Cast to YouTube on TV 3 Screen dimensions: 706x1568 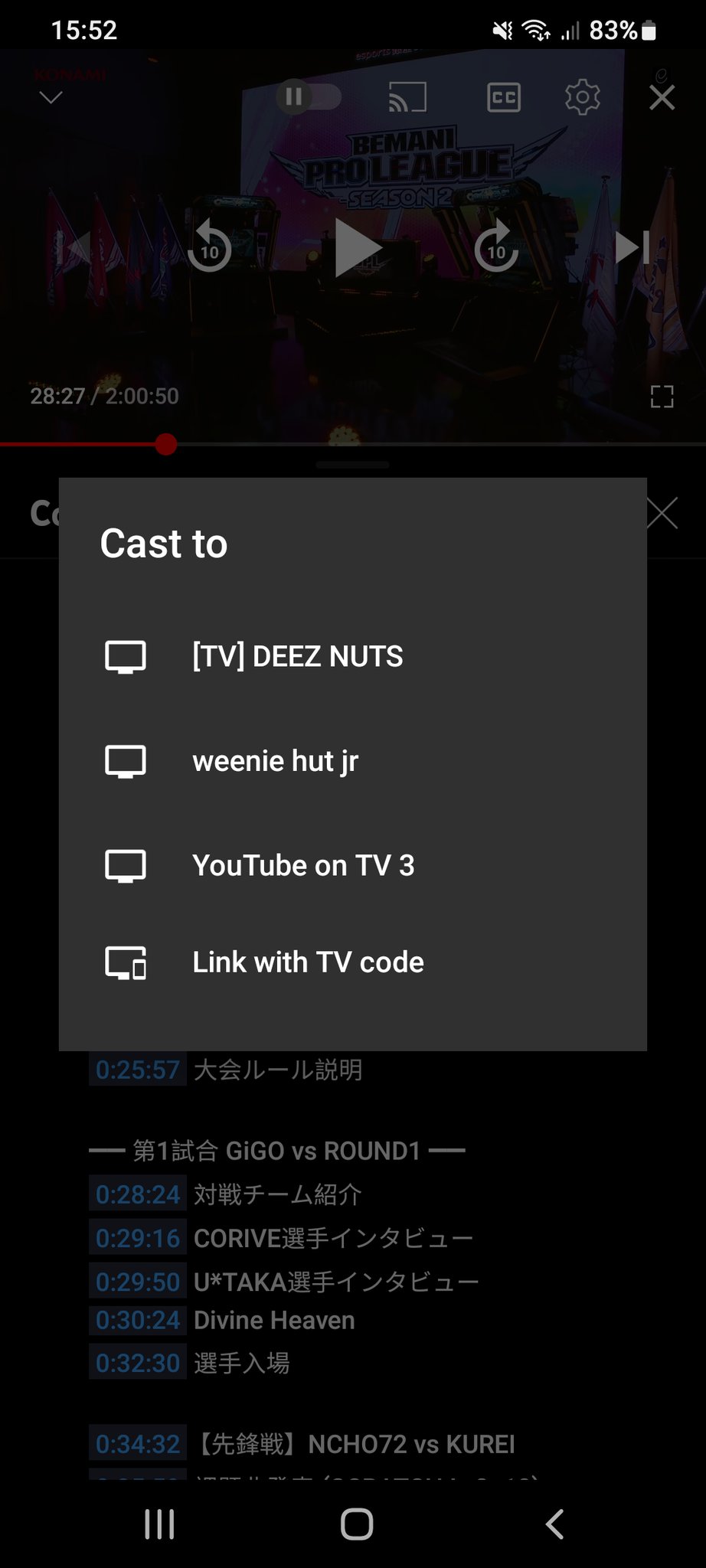303,866
